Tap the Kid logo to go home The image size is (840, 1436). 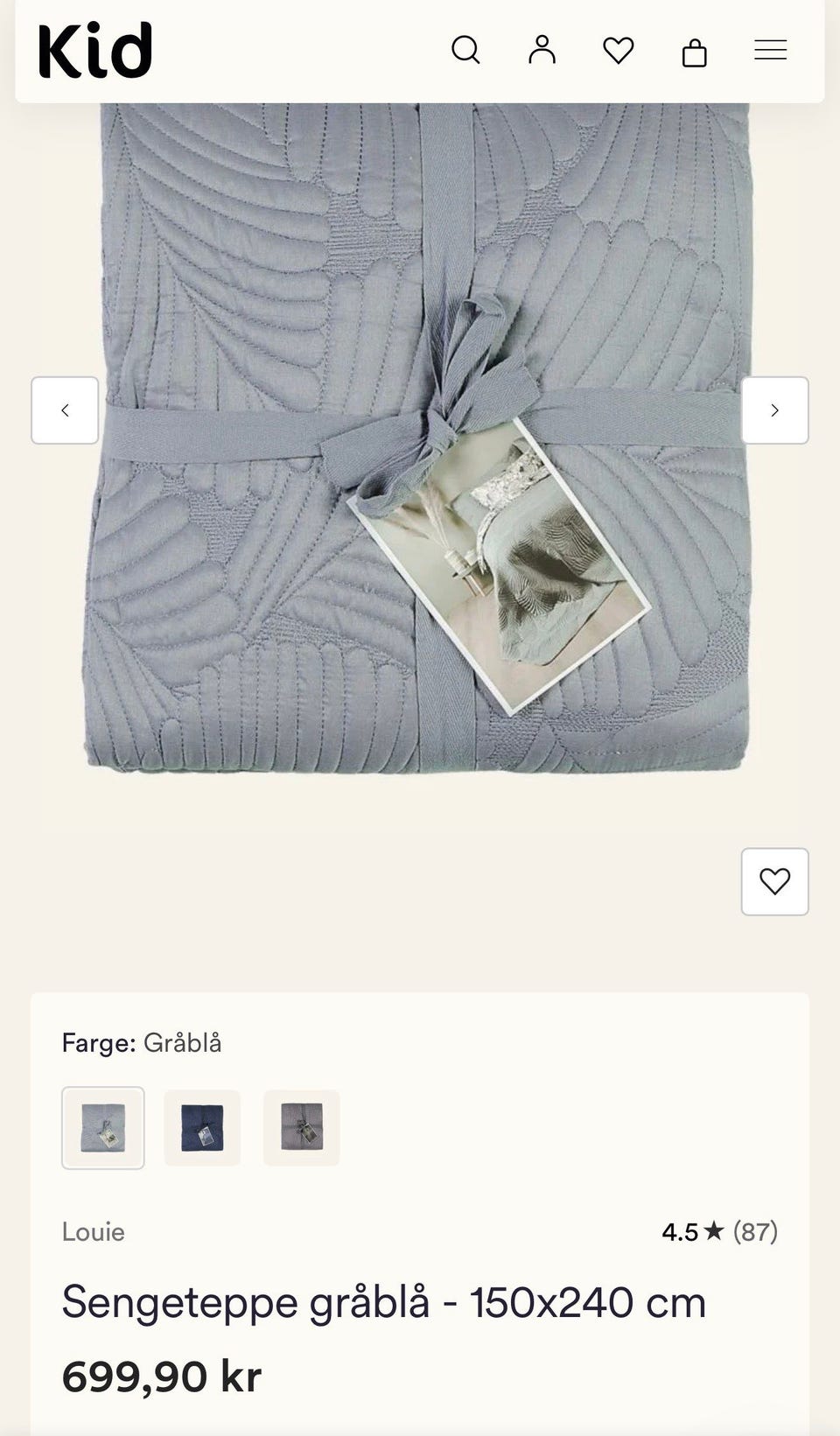[x=95, y=50]
